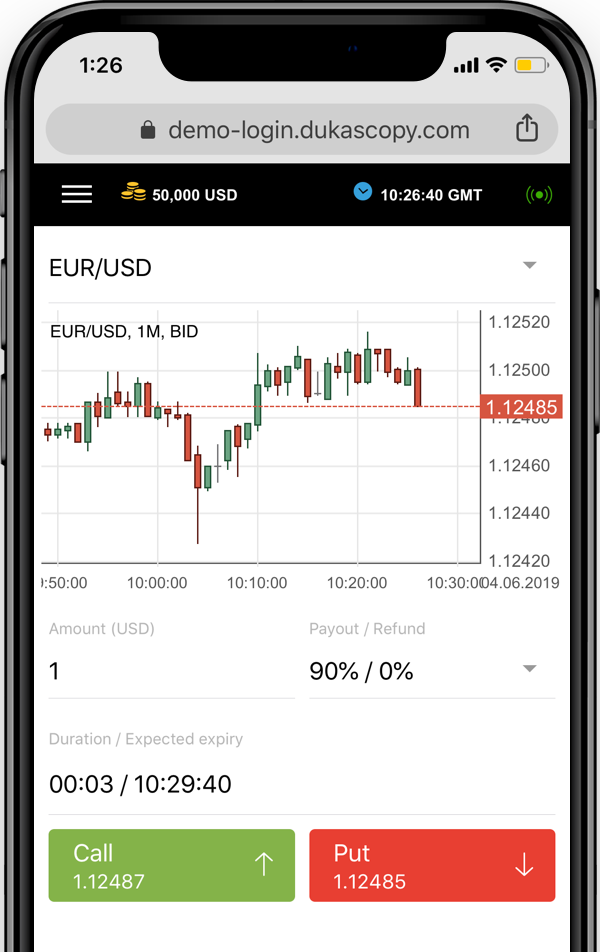This screenshot has width=600, height=952.
Task: Open the Payout / Refund dropdown
Action: click(431, 671)
